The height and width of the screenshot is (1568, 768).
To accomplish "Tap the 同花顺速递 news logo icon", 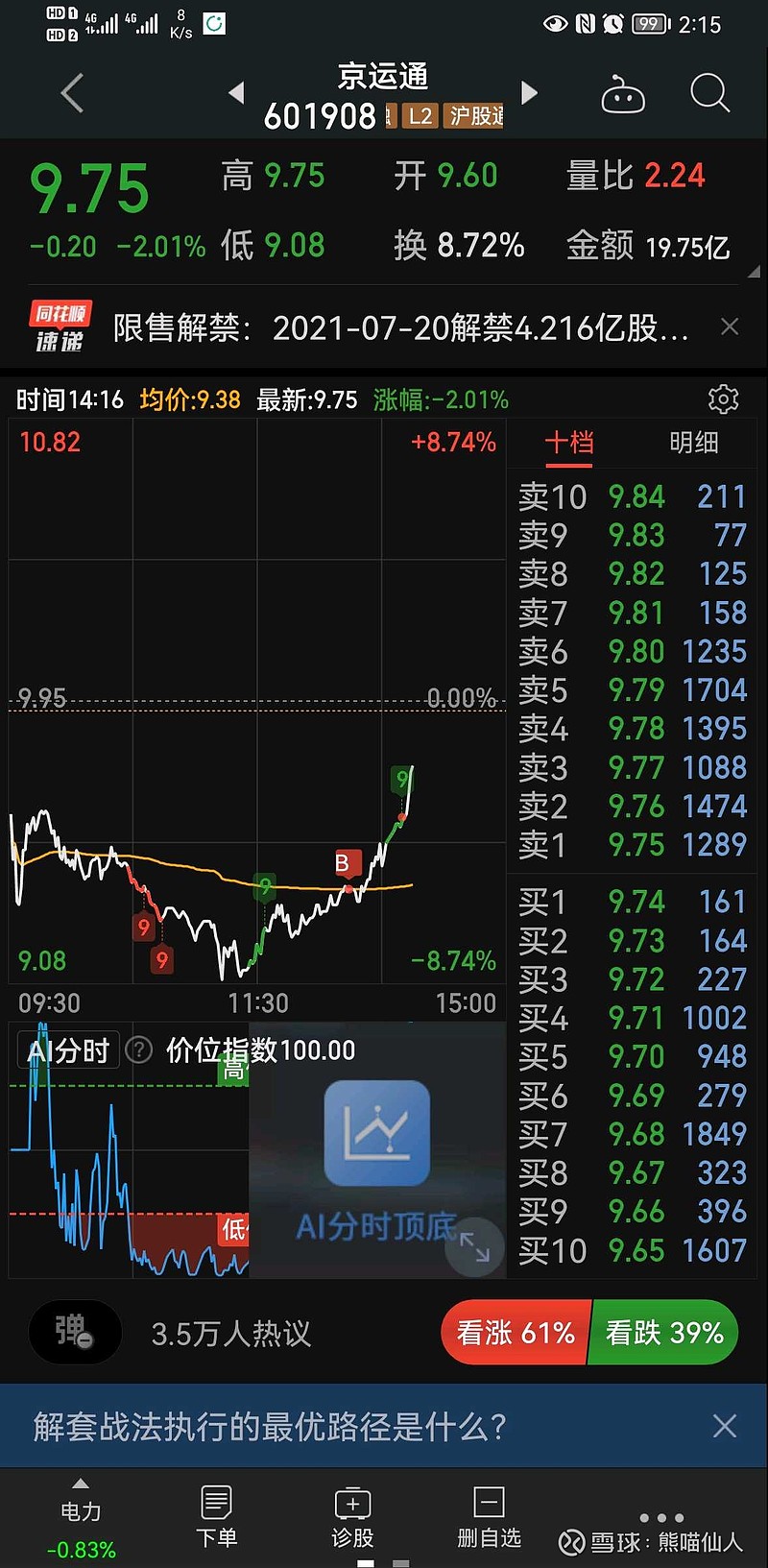I will tap(58, 326).
